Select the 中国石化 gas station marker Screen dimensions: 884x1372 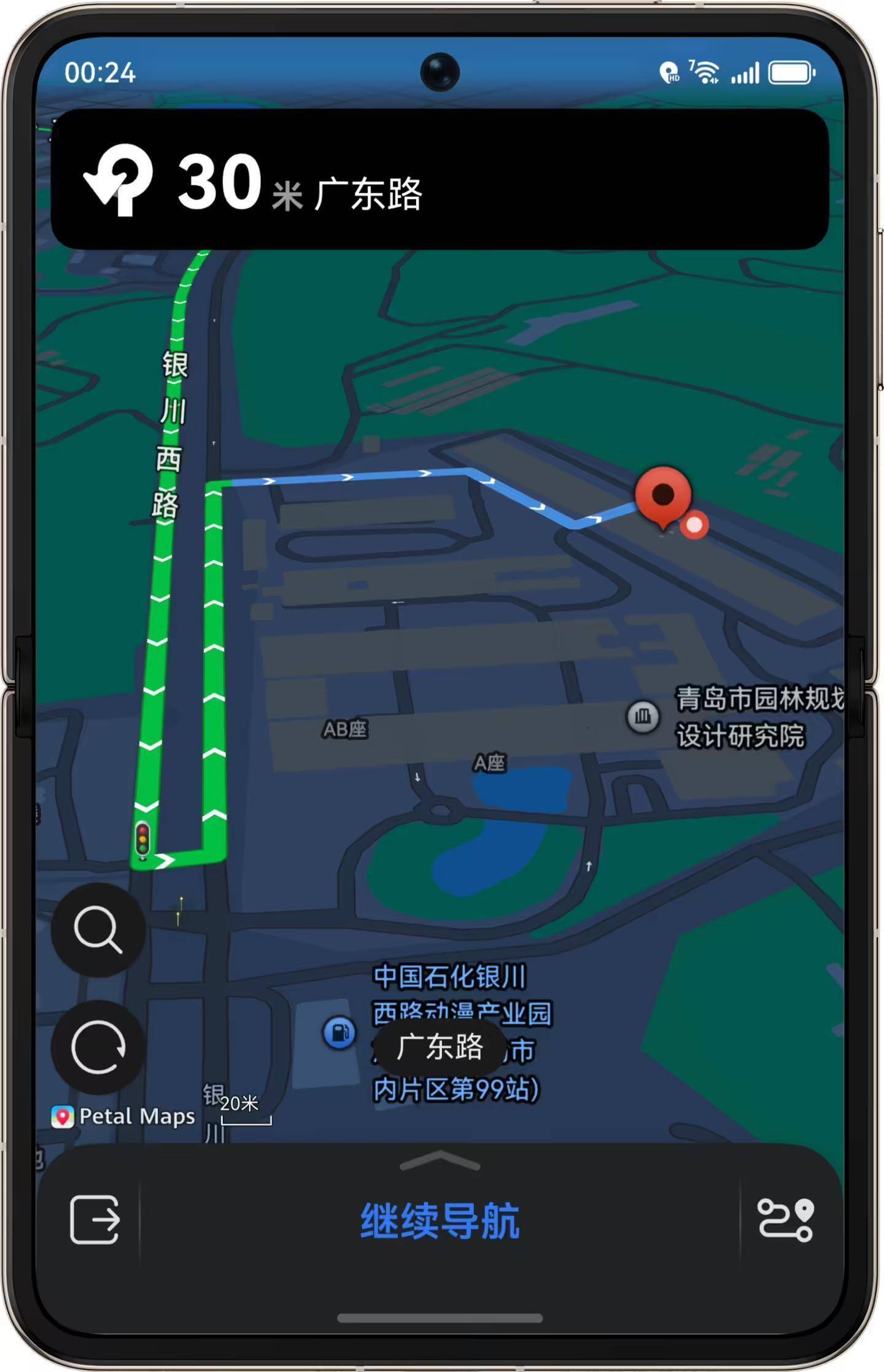click(x=339, y=1033)
